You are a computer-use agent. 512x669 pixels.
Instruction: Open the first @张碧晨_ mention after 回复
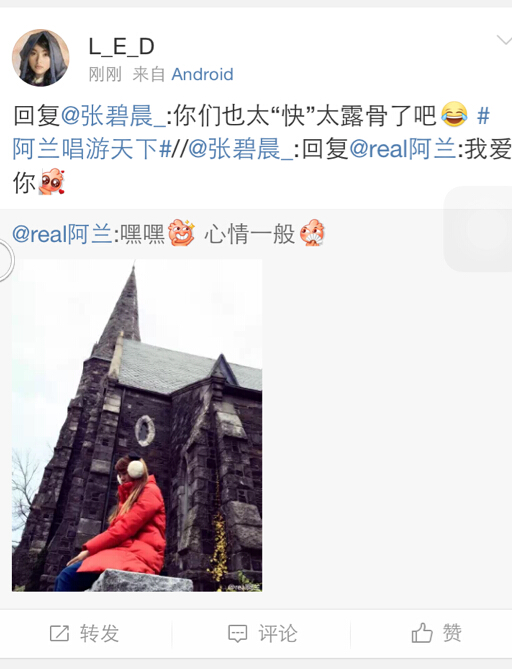point(113,116)
